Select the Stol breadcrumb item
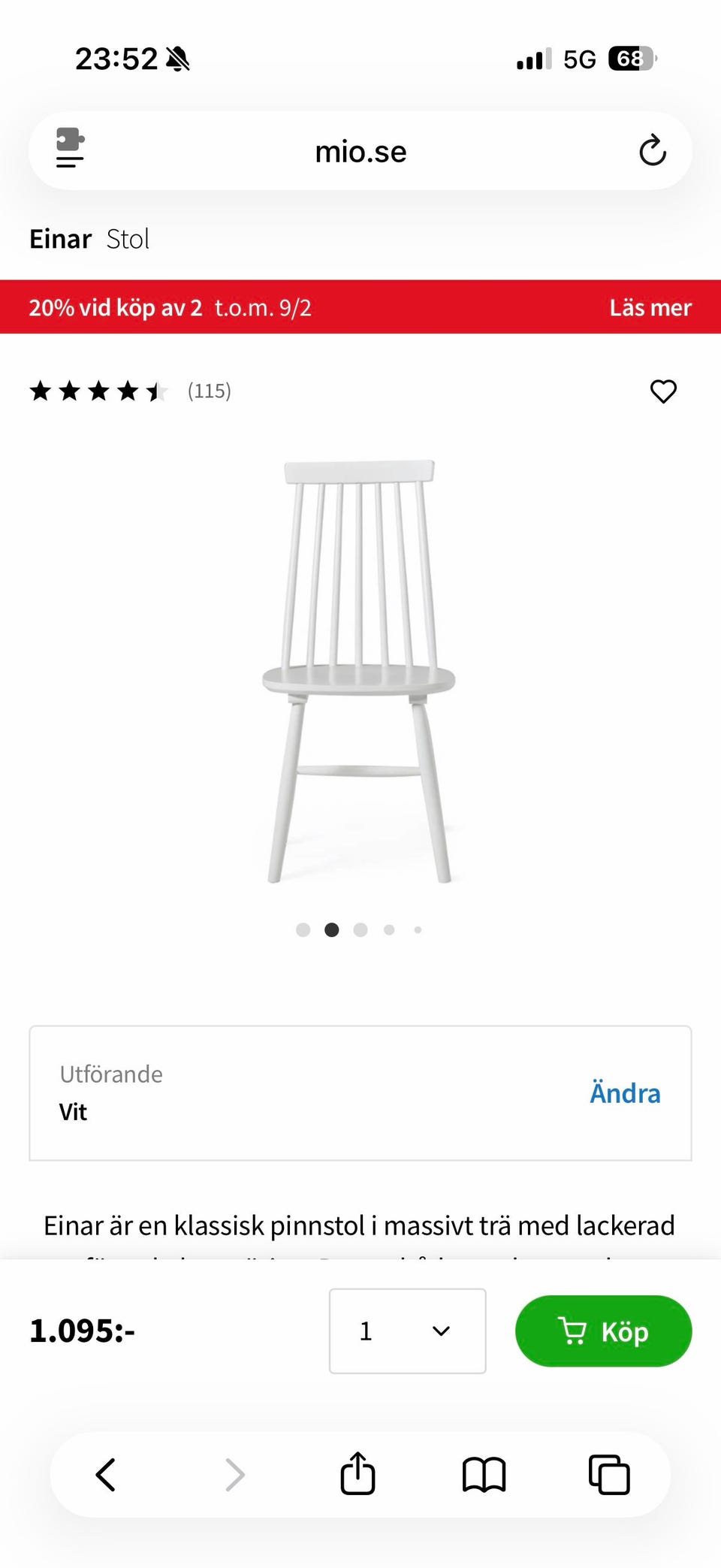 (127, 239)
